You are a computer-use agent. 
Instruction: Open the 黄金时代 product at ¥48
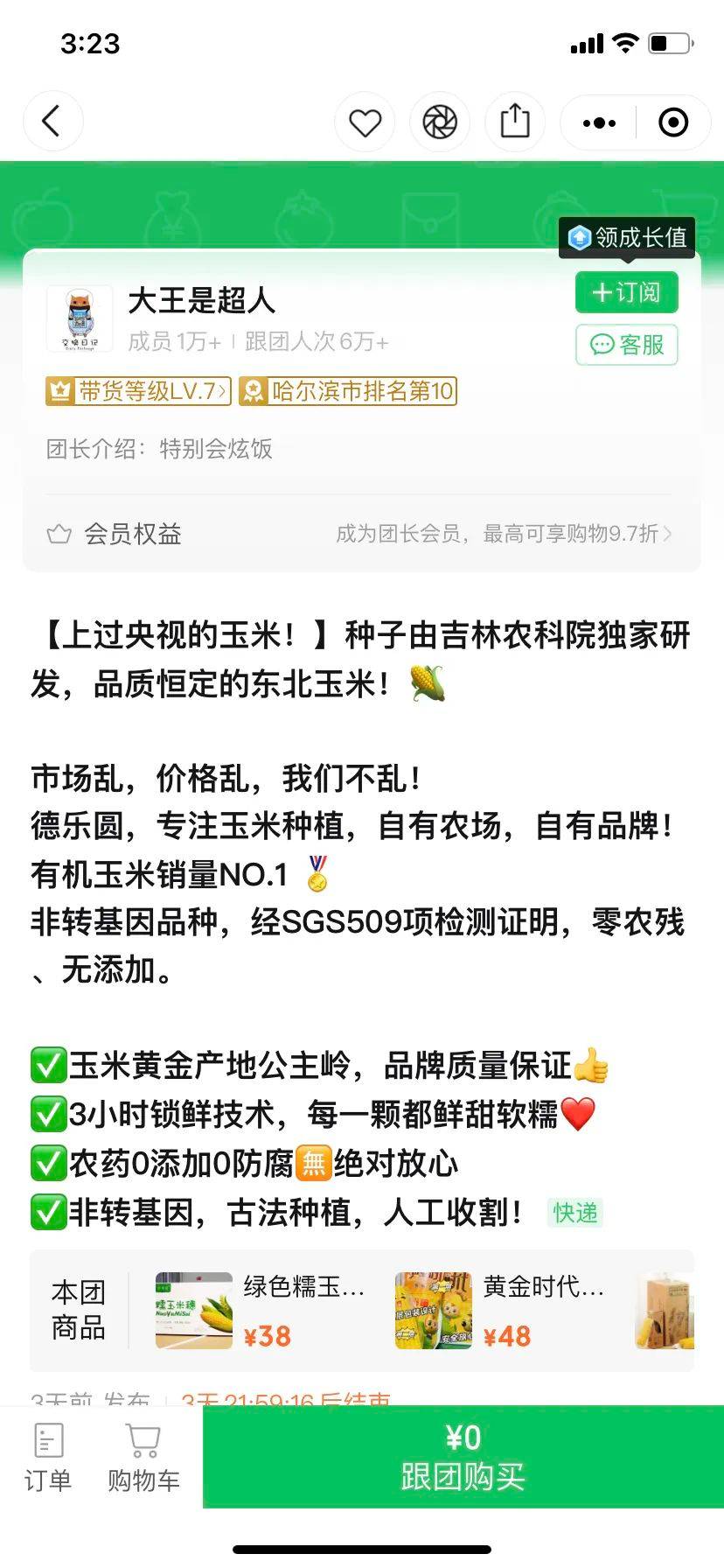coord(498,1311)
